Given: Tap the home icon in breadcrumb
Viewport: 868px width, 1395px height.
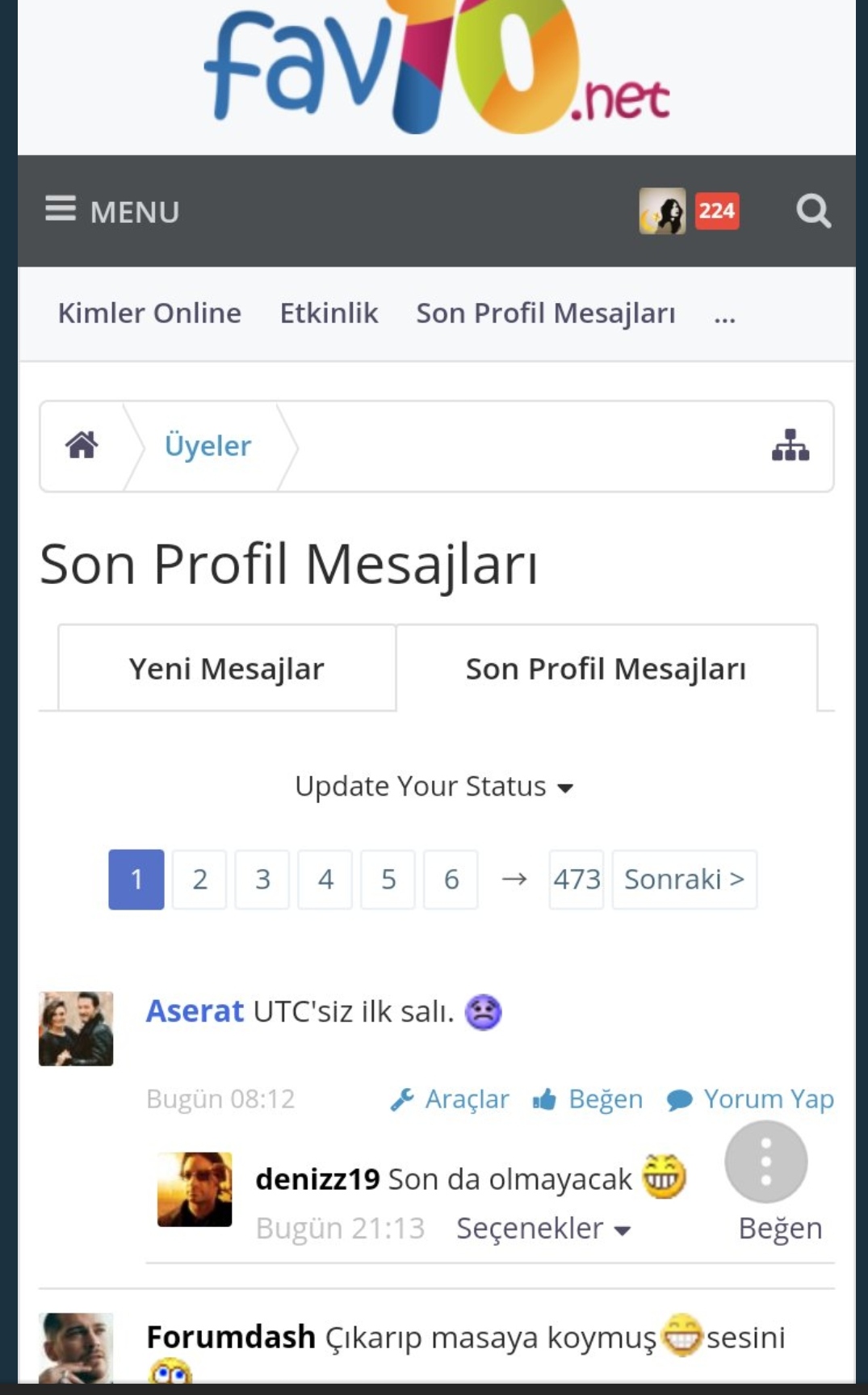Looking at the screenshot, I should coord(82,445).
